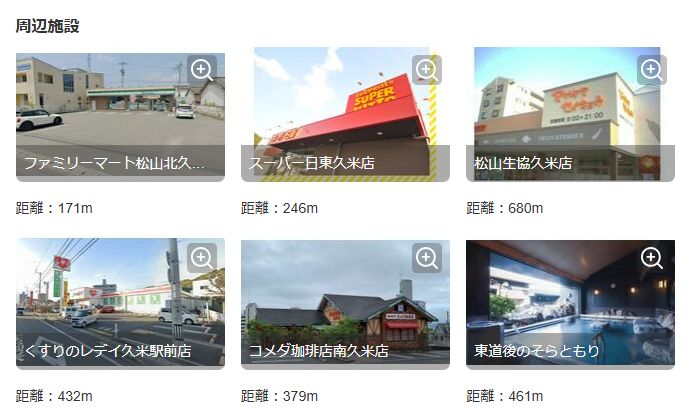Zoom the スーパー日東久米店 photo via its magnifier
The height and width of the screenshot is (418, 693).
[x=427, y=70]
